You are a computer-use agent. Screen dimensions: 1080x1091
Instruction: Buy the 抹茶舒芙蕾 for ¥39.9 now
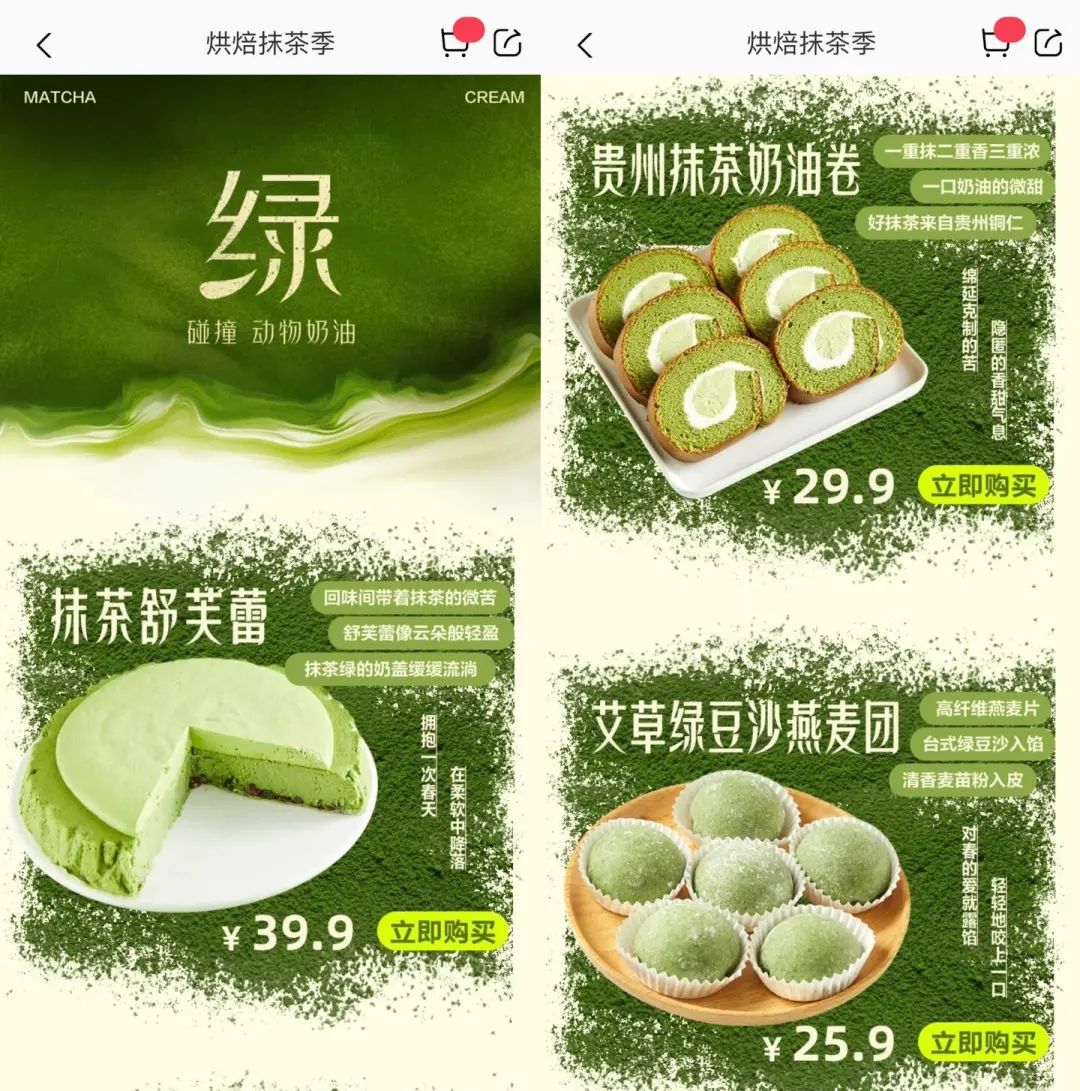pyautogui.click(x=443, y=933)
